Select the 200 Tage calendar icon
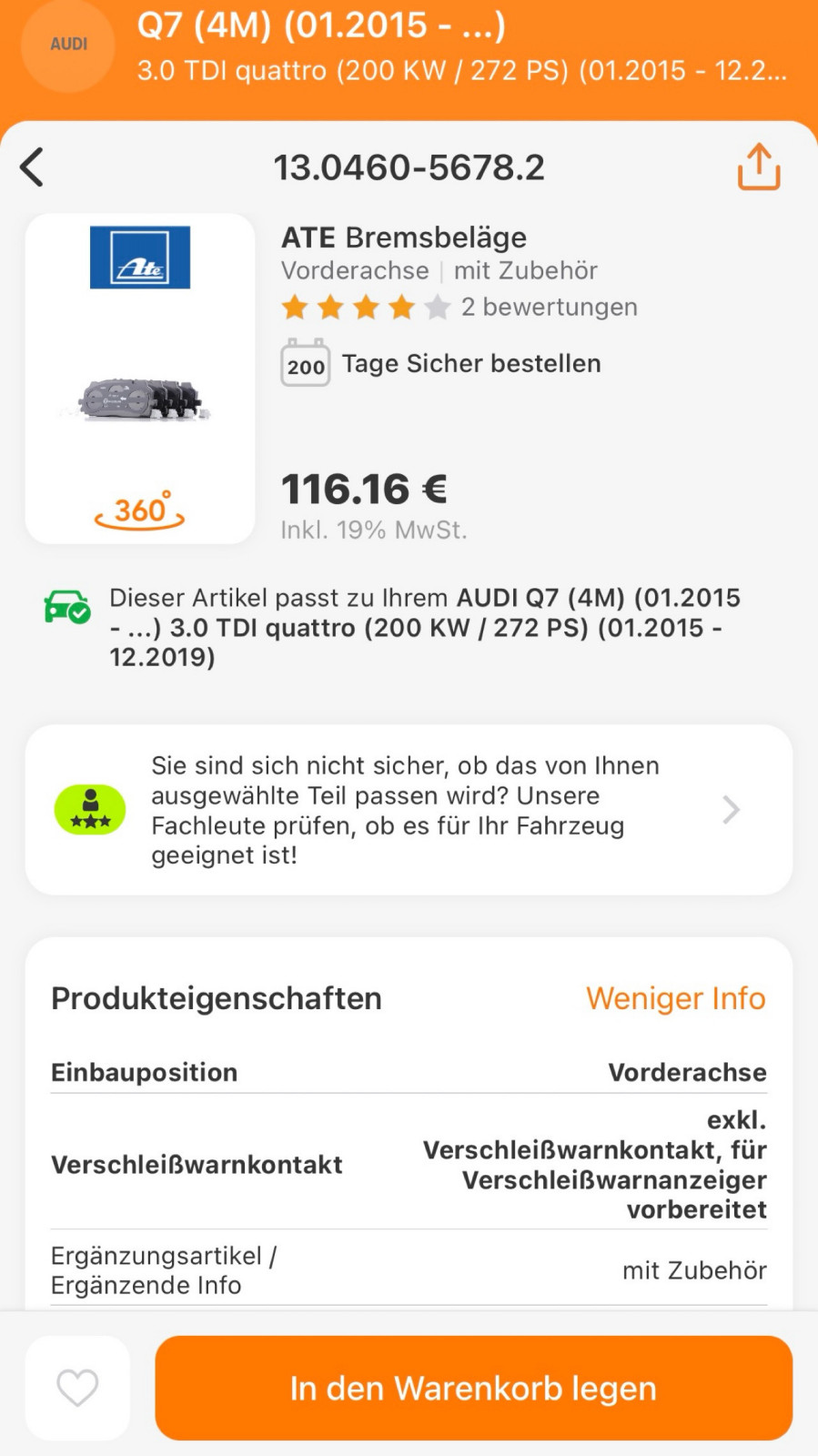Image resolution: width=818 pixels, height=1456 pixels. [x=305, y=363]
